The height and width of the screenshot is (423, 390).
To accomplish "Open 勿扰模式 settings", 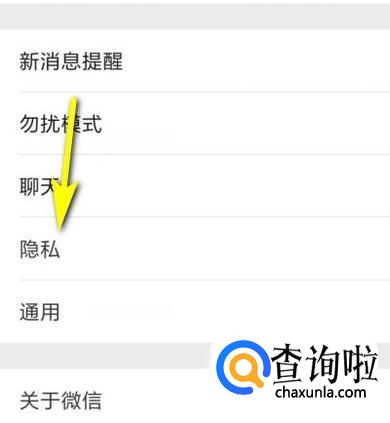I will coord(195,123).
